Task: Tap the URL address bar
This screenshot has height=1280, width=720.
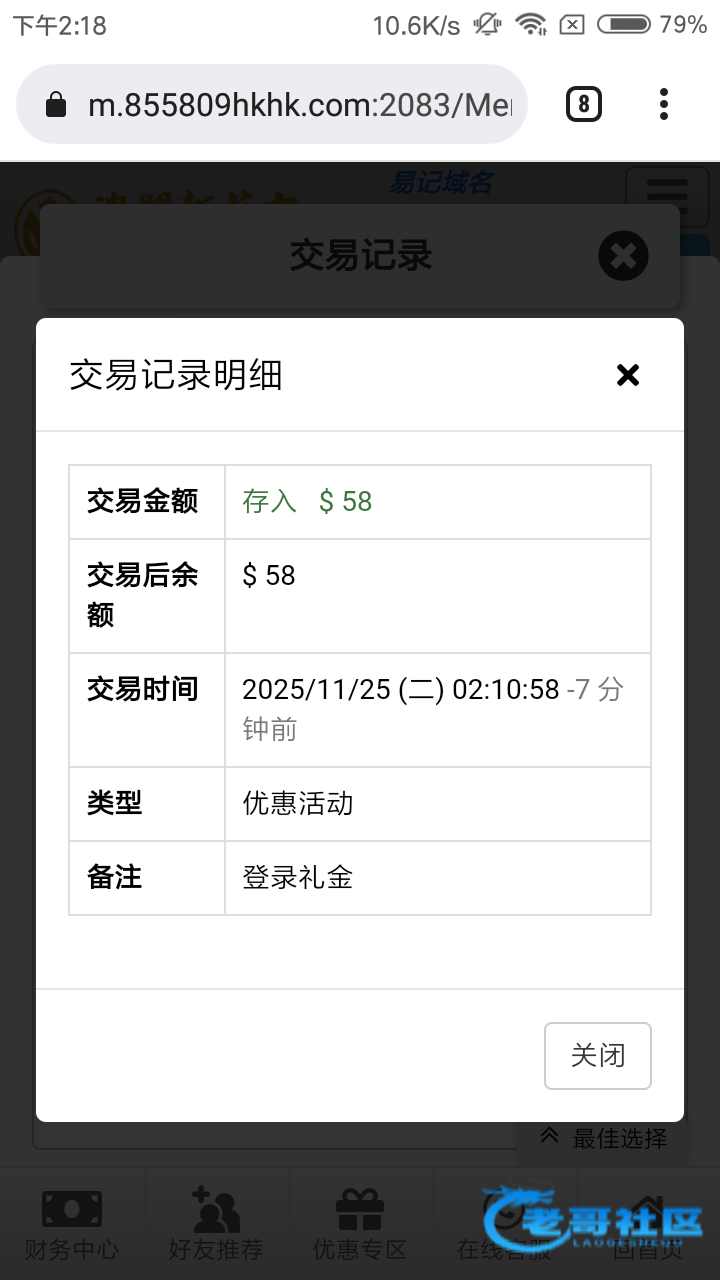Action: pyautogui.click(x=272, y=104)
